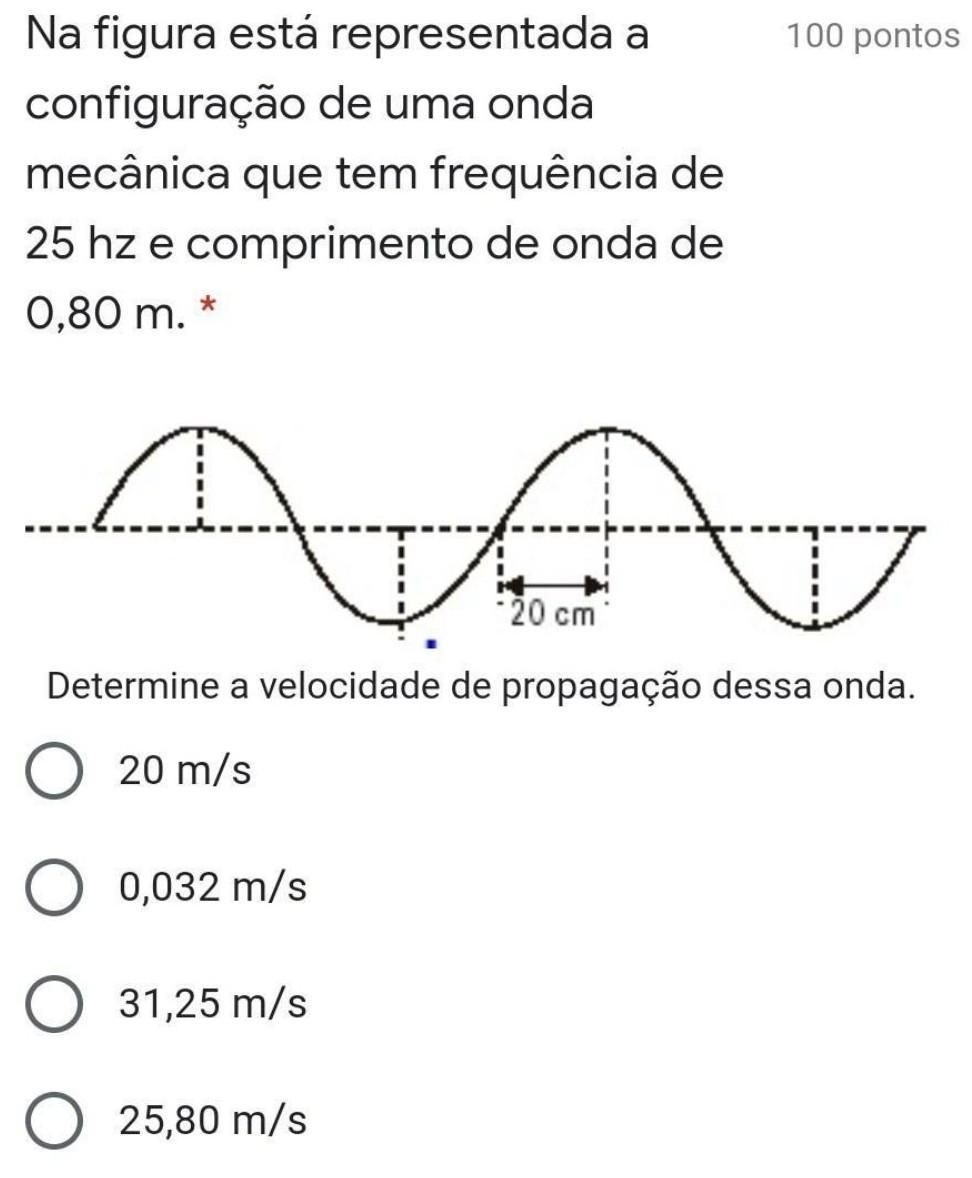Click the small blue dot below the wave
The image size is (972, 1178).
pyautogui.click(x=432, y=642)
